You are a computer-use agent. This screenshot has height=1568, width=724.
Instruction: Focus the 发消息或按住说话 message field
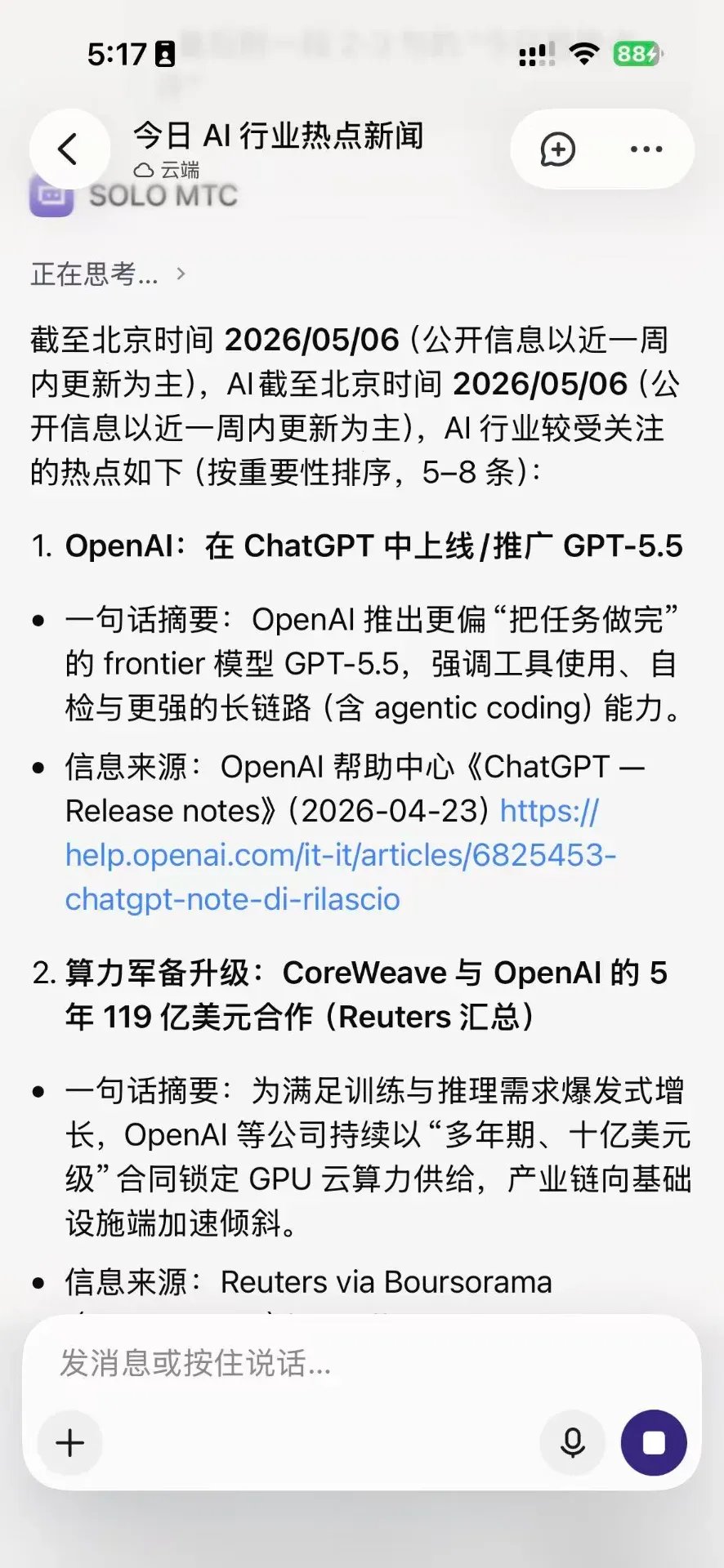tap(362, 1363)
